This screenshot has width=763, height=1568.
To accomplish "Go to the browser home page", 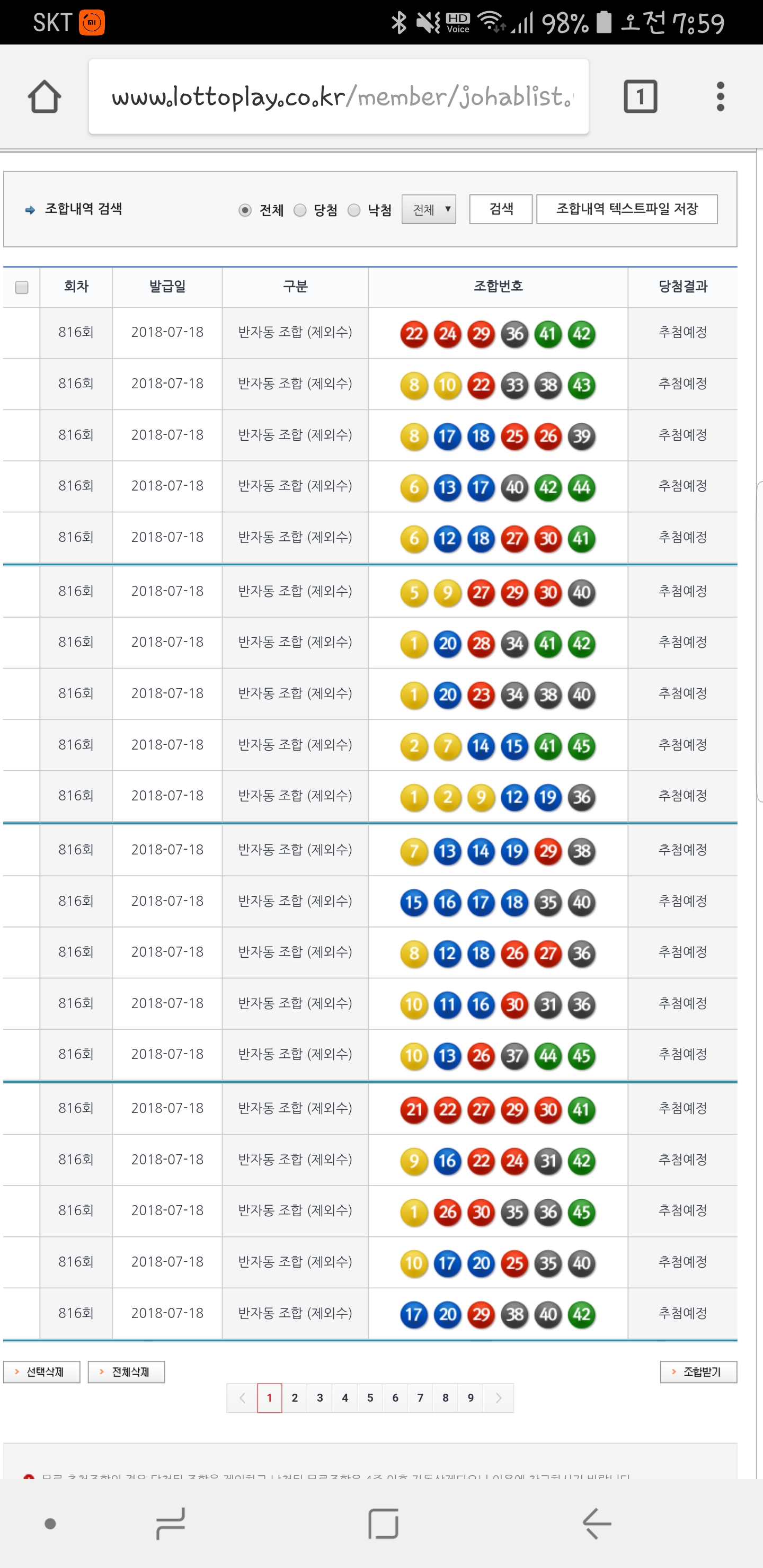I will click(x=45, y=97).
